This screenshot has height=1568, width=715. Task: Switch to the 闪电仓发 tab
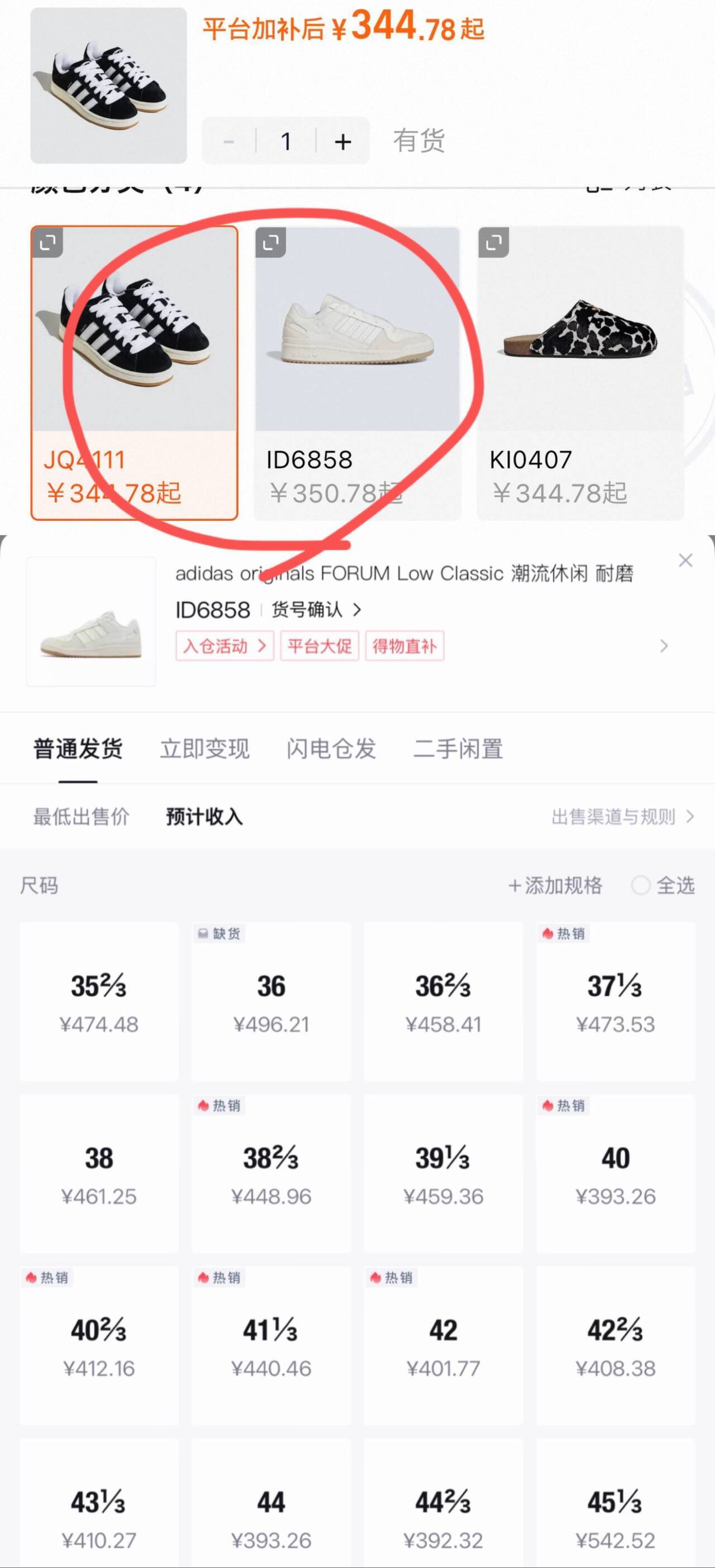click(x=331, y=749)
